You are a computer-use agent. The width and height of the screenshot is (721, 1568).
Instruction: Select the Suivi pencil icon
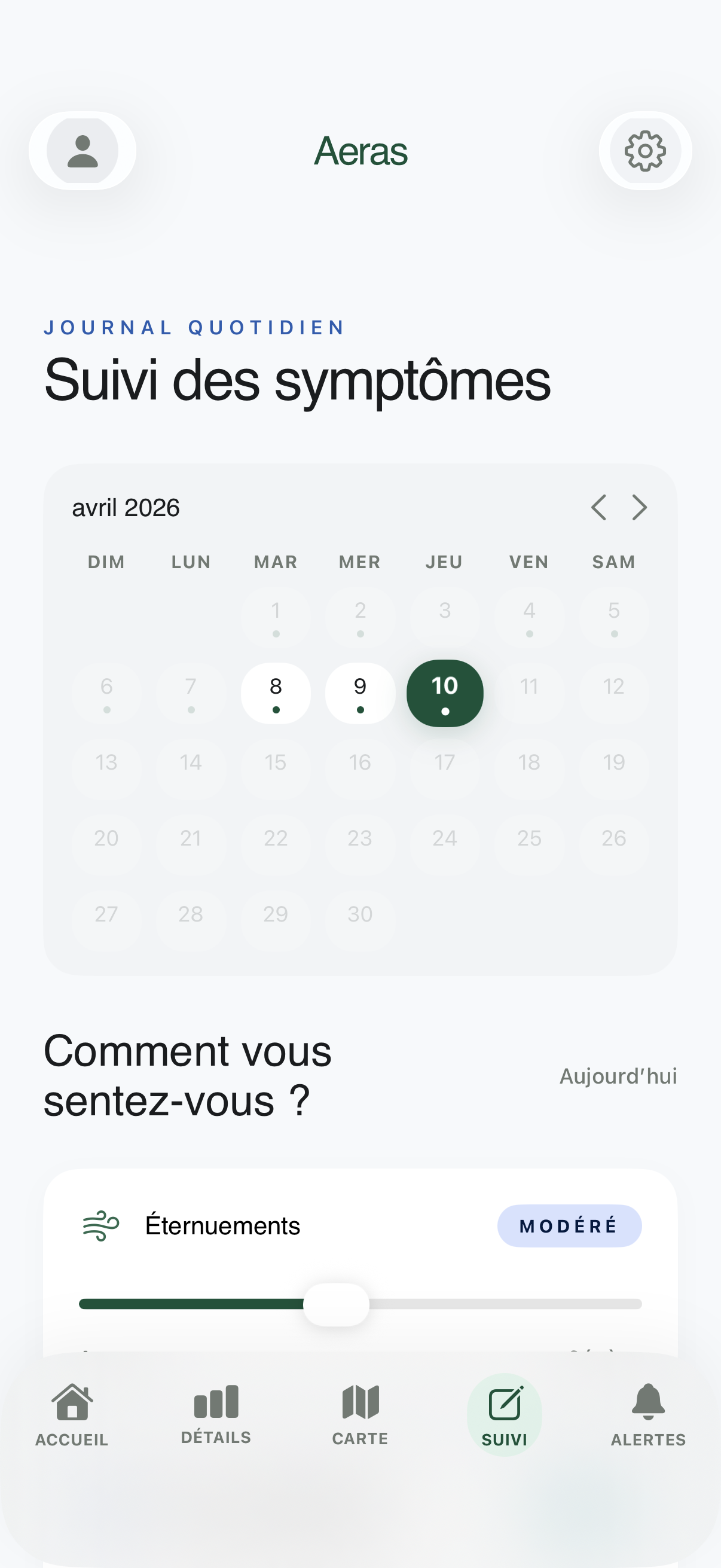[505, 1403]
